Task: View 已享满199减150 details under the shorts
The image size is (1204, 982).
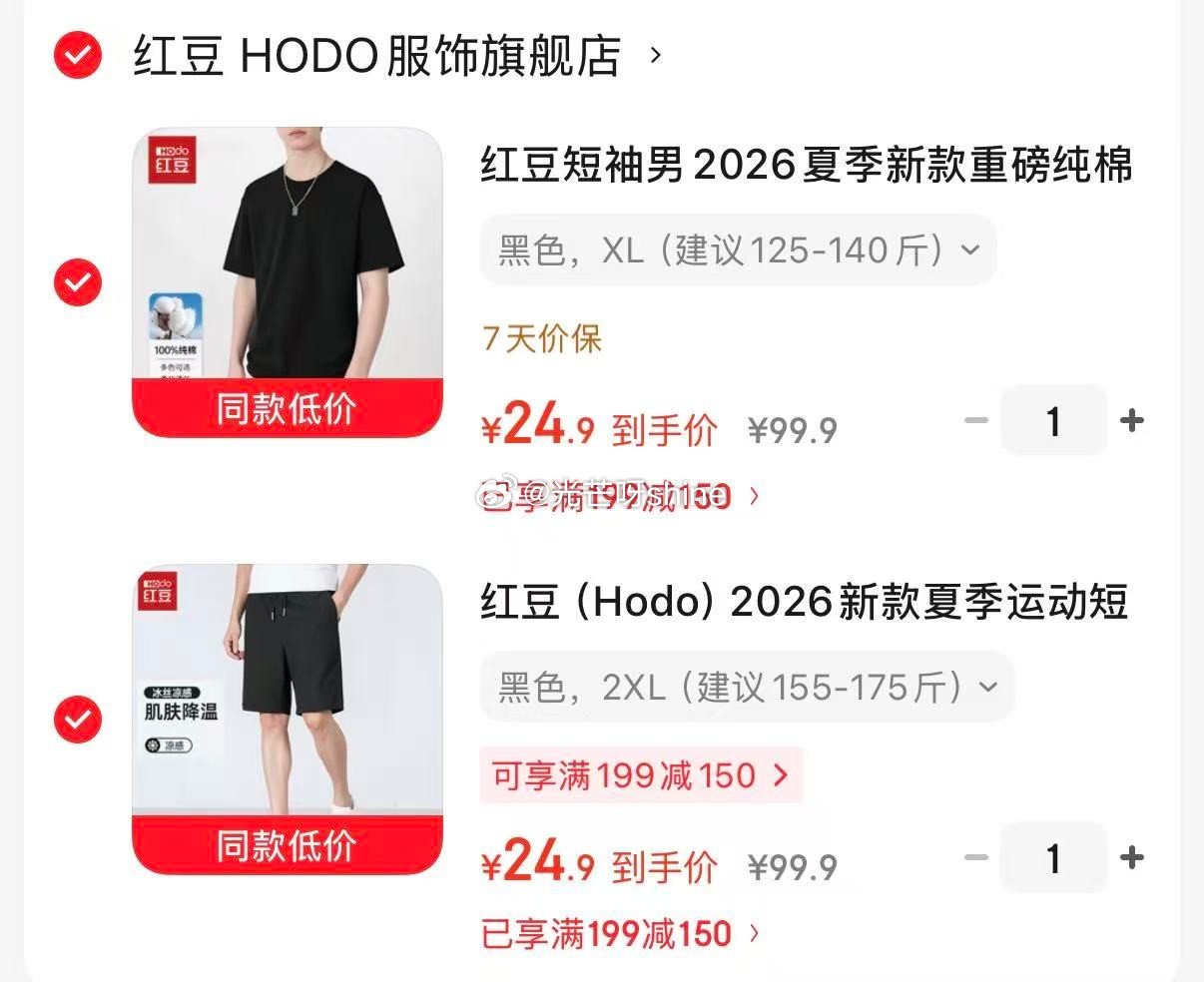Action: click(x=621, y=934)
